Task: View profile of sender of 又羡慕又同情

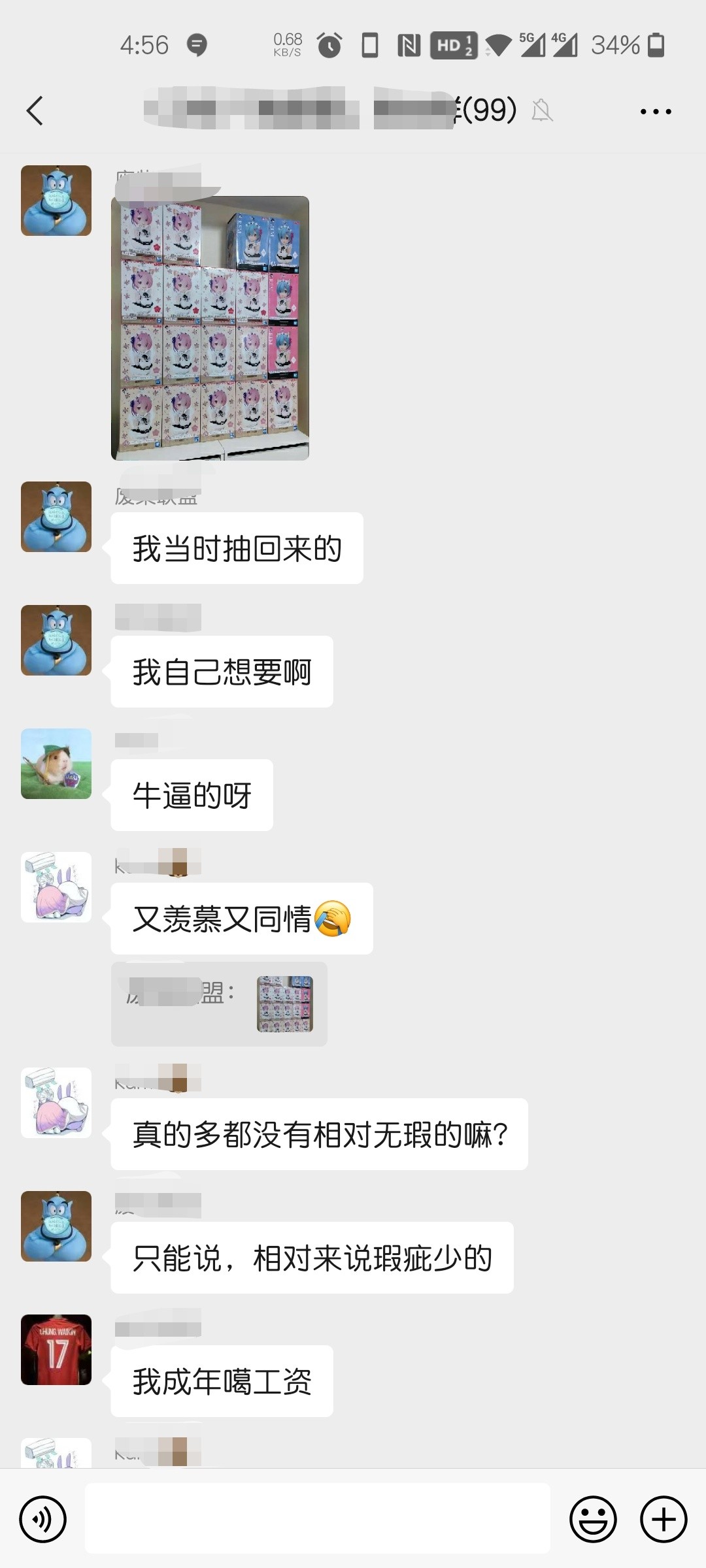Action: (x=56, y=887)
